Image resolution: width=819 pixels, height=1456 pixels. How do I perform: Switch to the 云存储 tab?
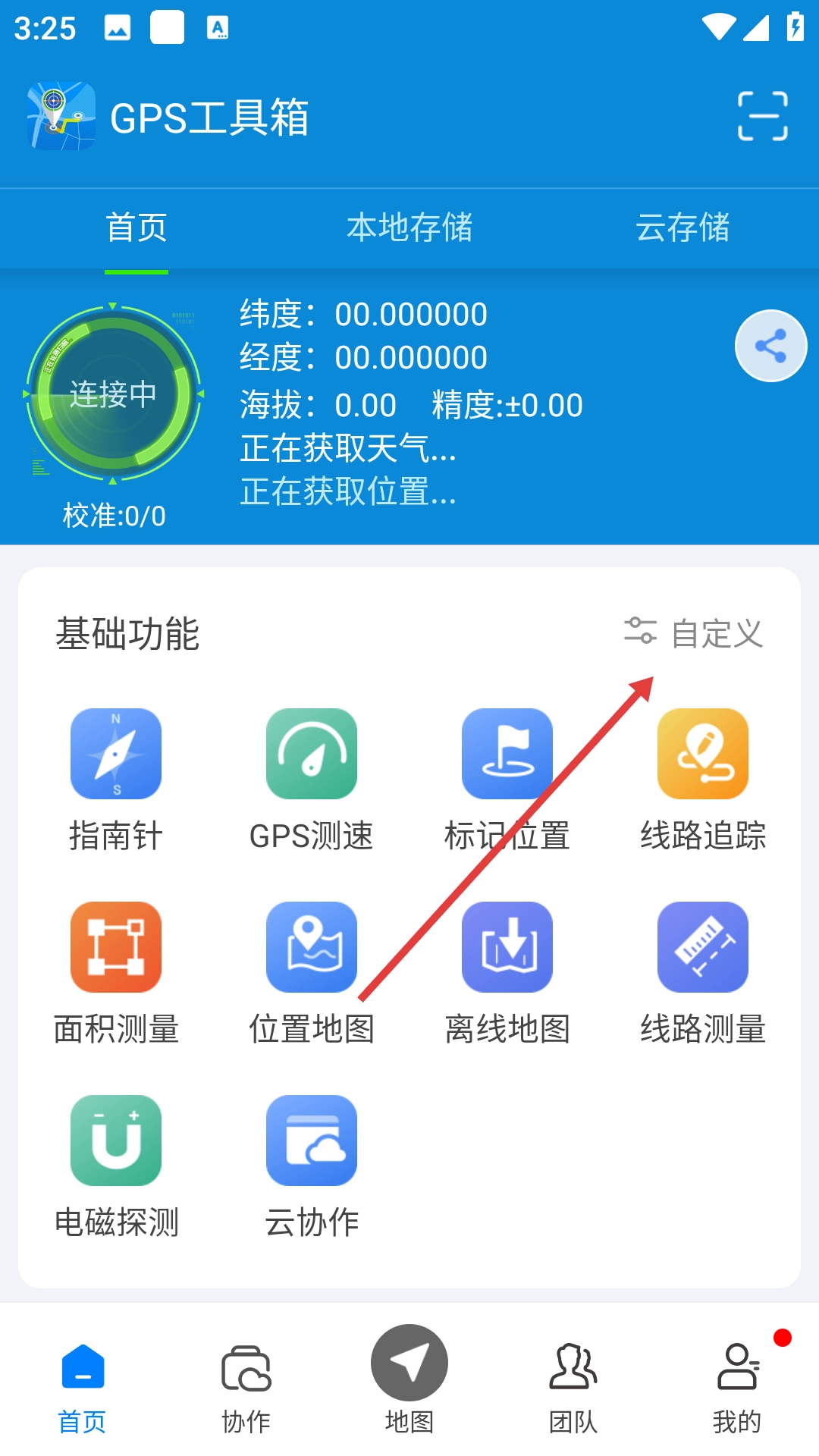point(682,227)
